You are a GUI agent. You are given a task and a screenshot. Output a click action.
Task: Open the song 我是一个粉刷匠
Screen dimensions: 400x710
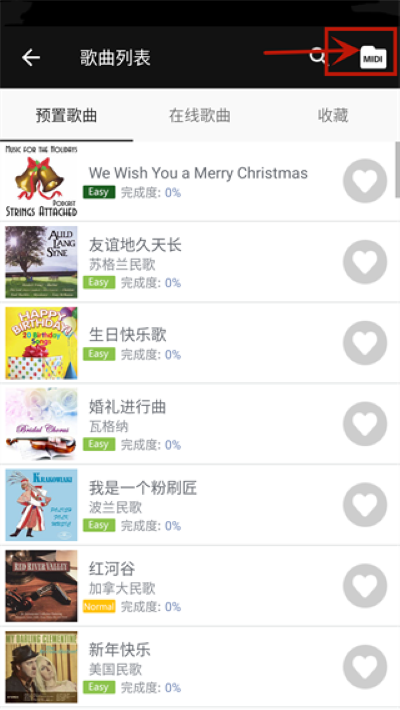(143, 488)
